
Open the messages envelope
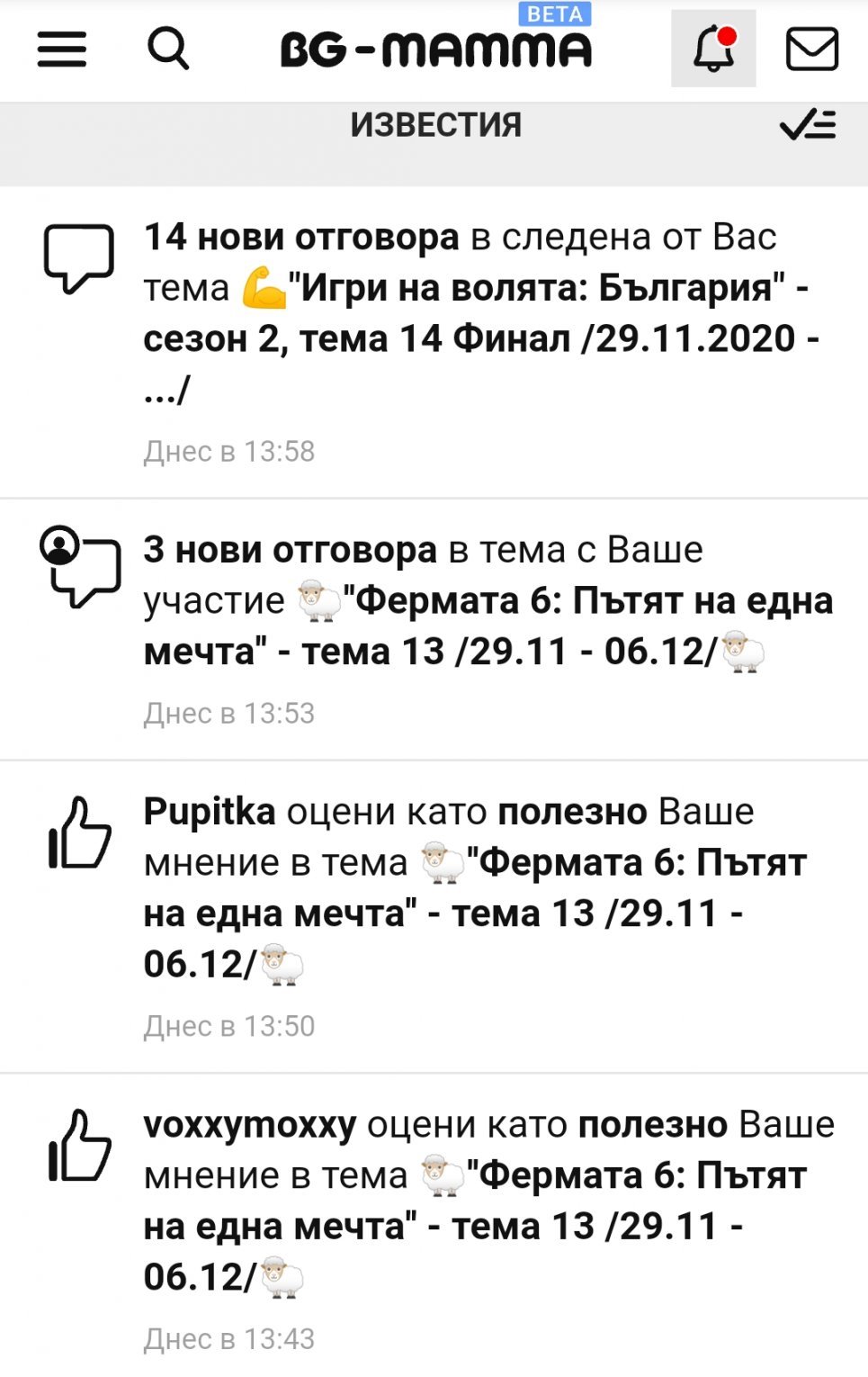point(812,49)
